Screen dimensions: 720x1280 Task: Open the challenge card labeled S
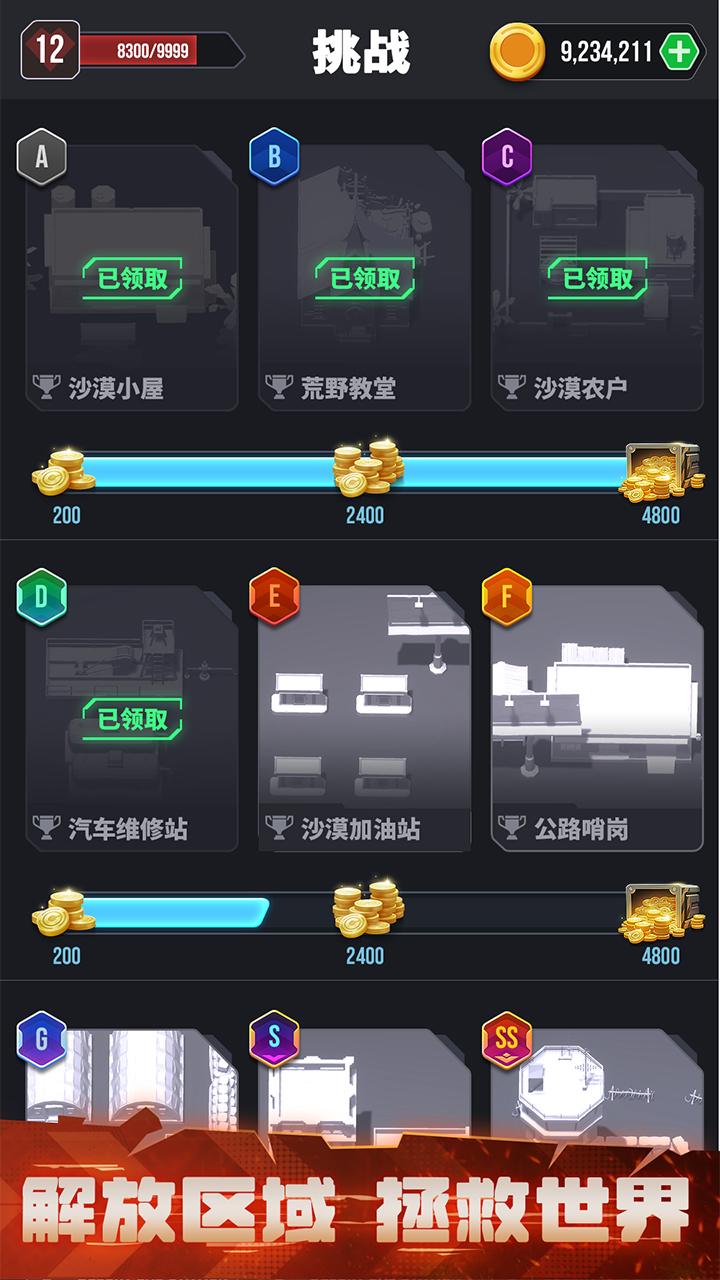pos(364,1080)
